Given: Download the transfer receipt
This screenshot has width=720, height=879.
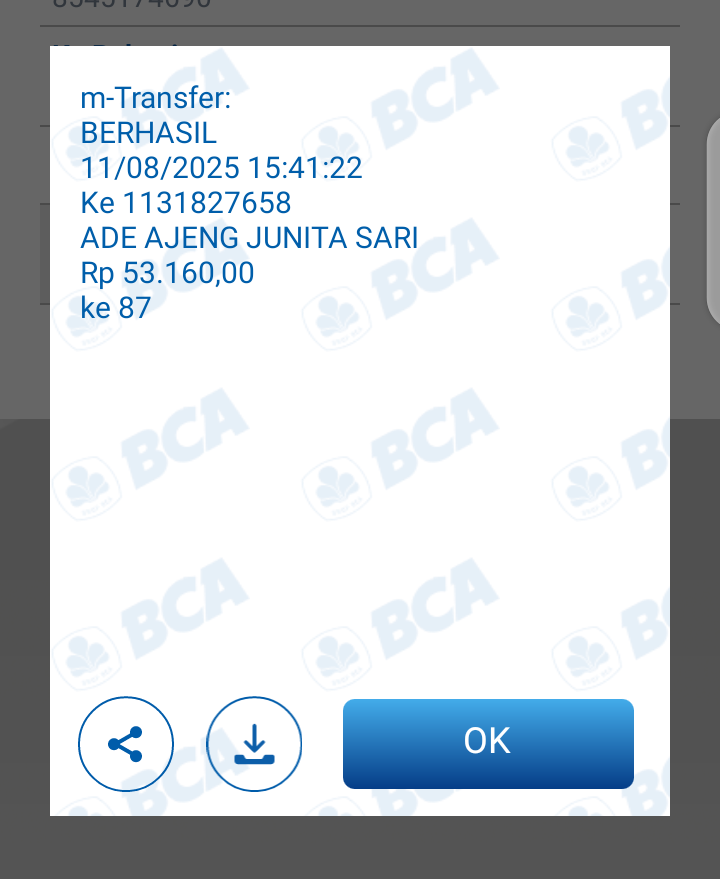Looking at the screenshot, I should tap(254, 744).
